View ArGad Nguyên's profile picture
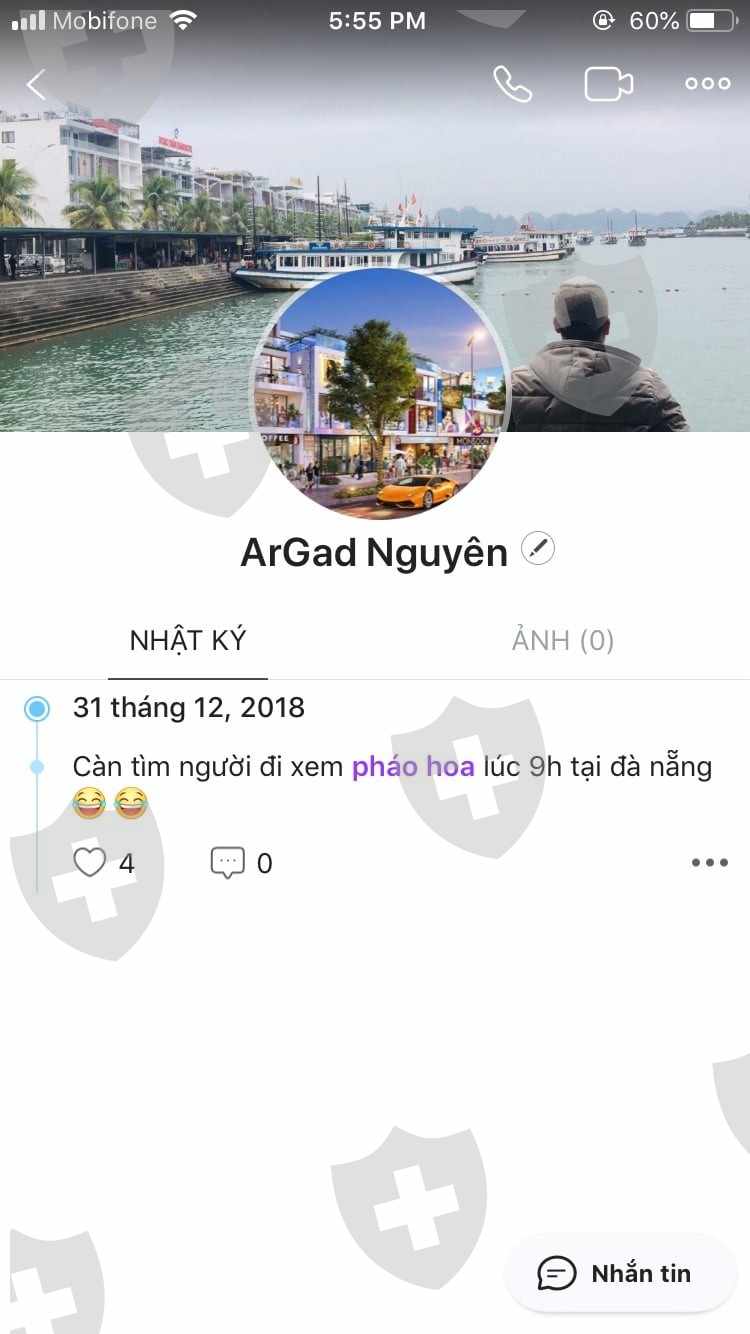 pos(380,394)
